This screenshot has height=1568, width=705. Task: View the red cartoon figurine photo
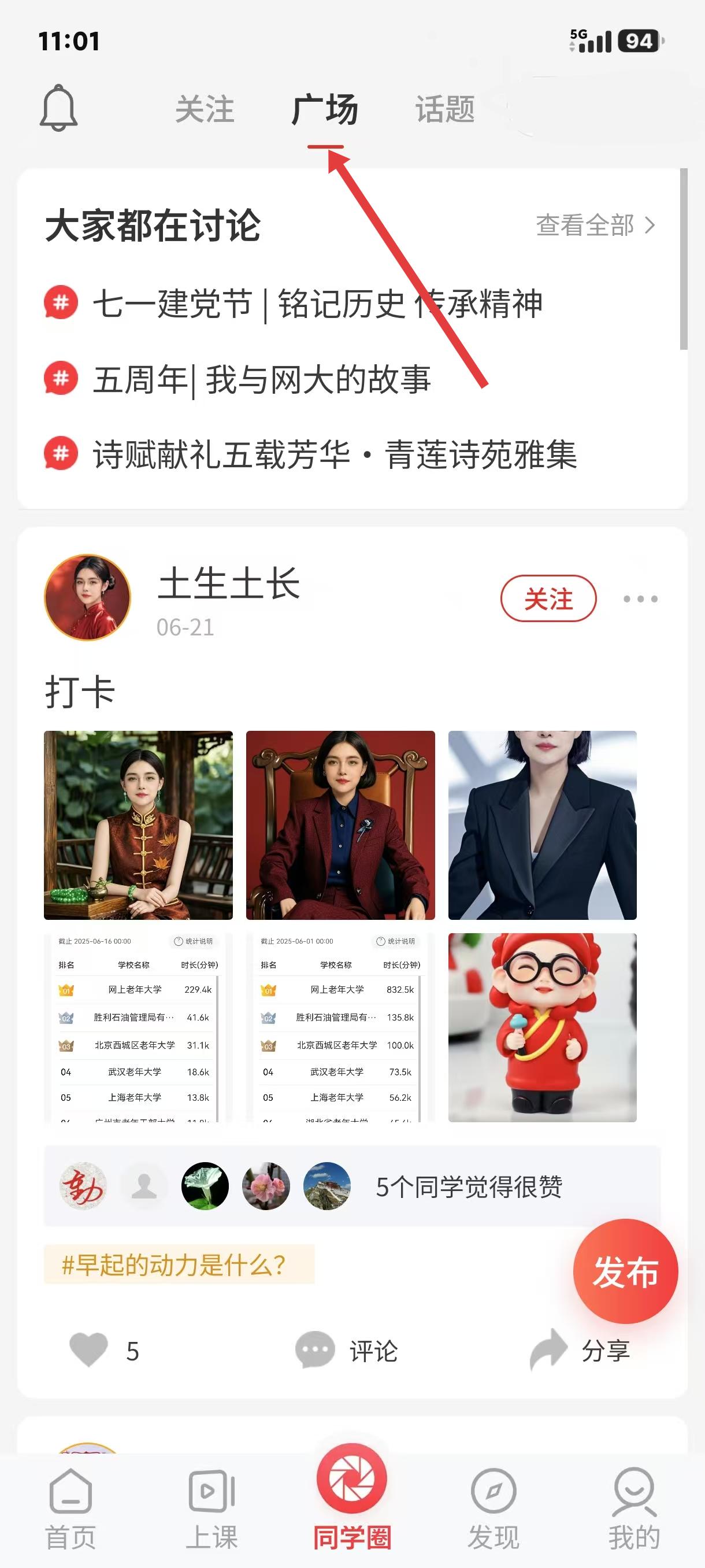[x=543, y=1027]
